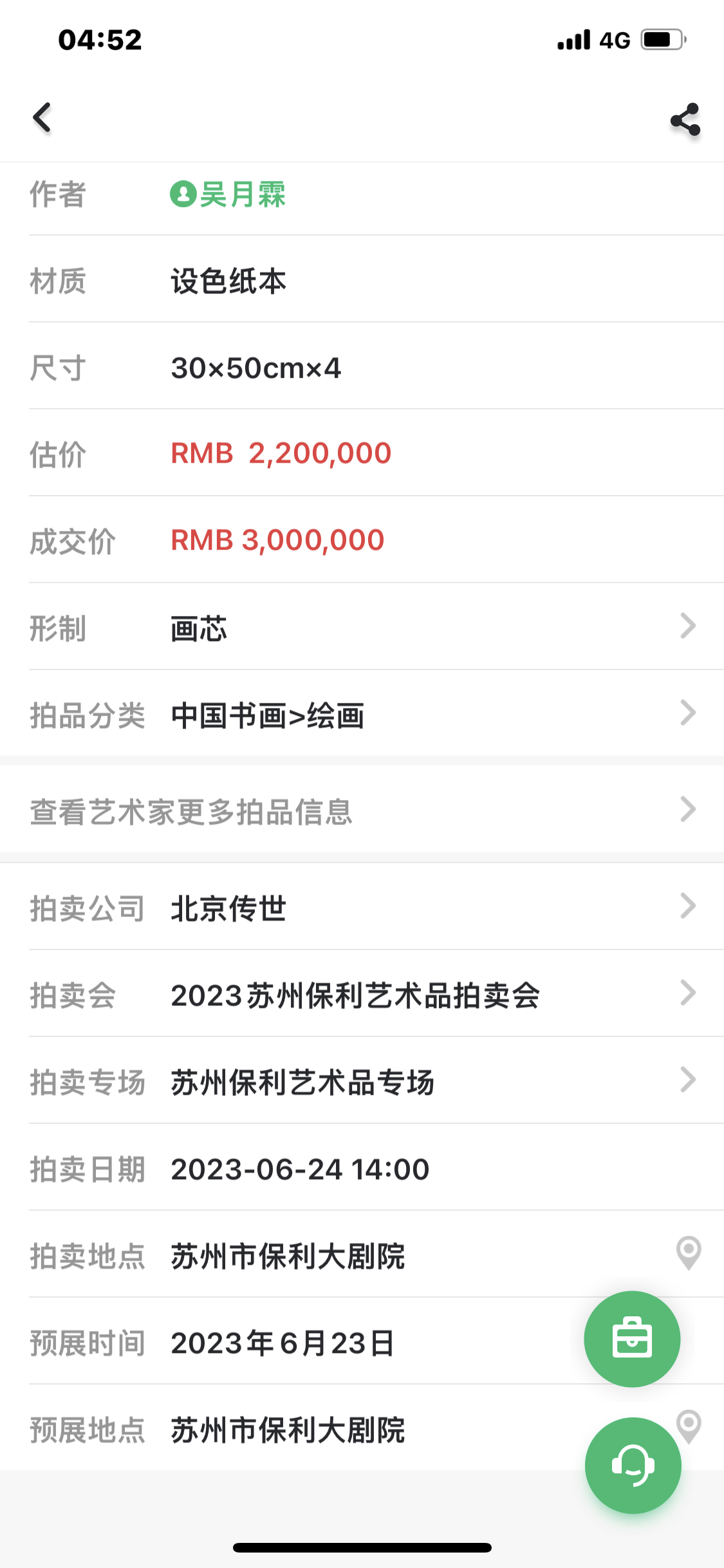This screenshot has width=724, height=1568.
Task: Open 苏州保利艺术品专场 session
Action: tap(362, 1080)
